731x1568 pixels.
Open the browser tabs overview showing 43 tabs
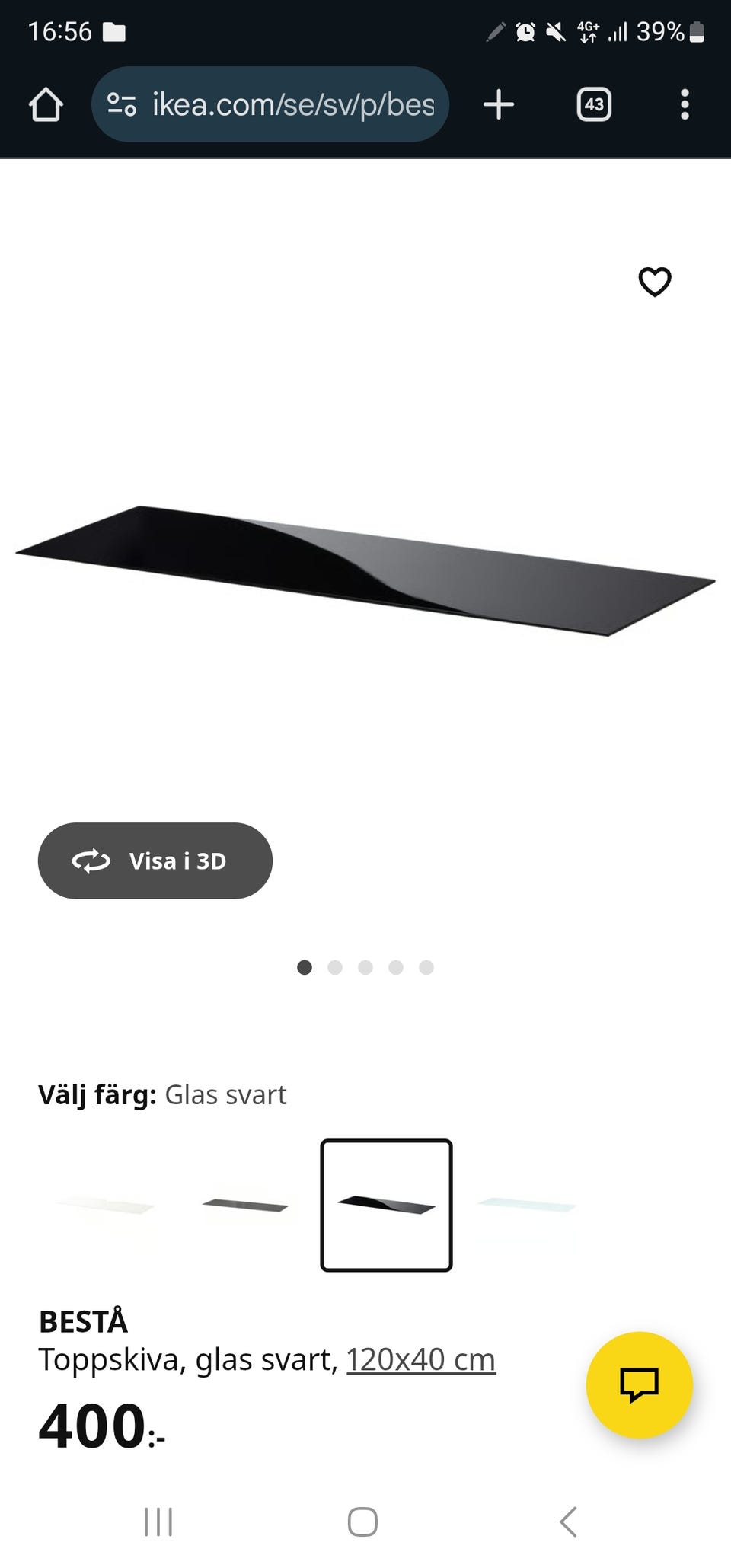click(x=593, y=104)
